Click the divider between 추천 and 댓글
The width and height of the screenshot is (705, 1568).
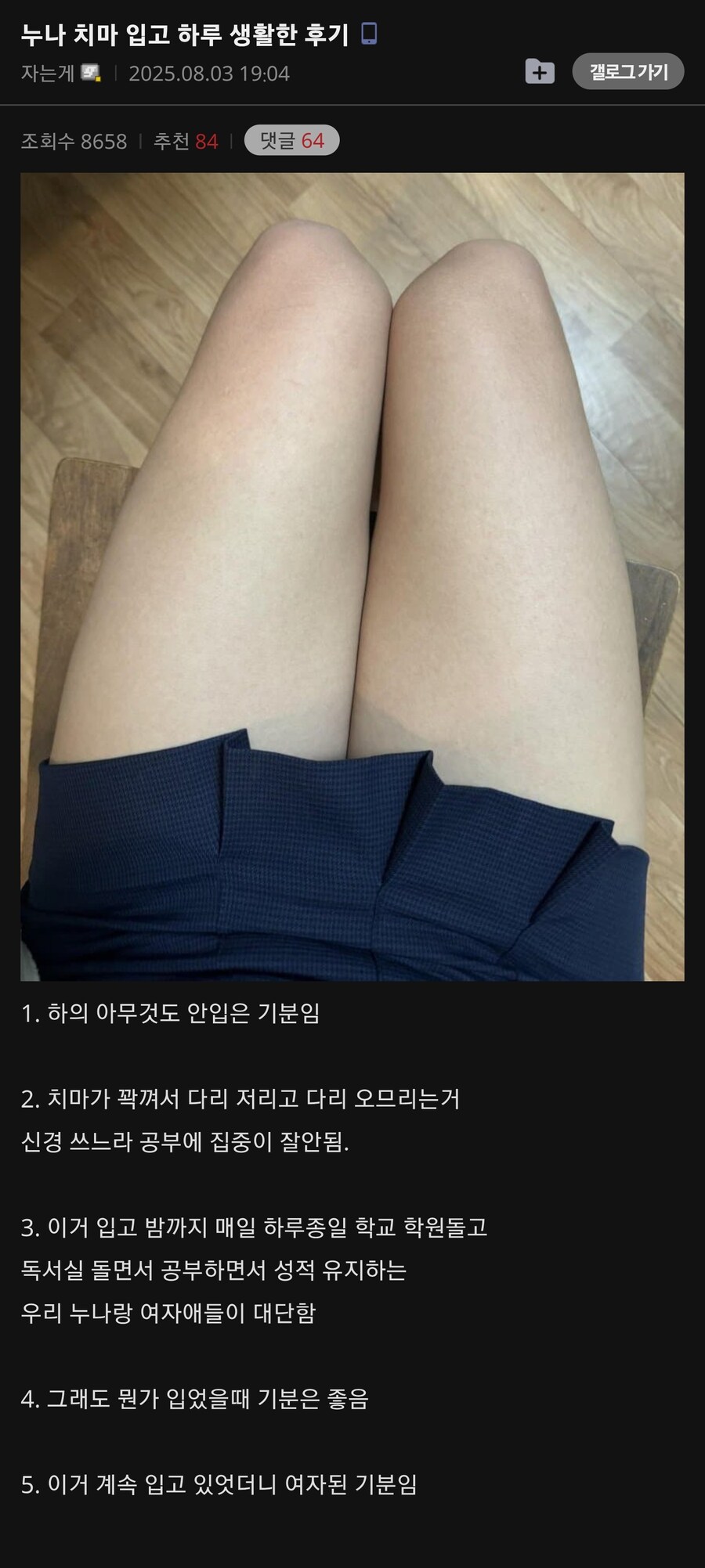point(231,142)
